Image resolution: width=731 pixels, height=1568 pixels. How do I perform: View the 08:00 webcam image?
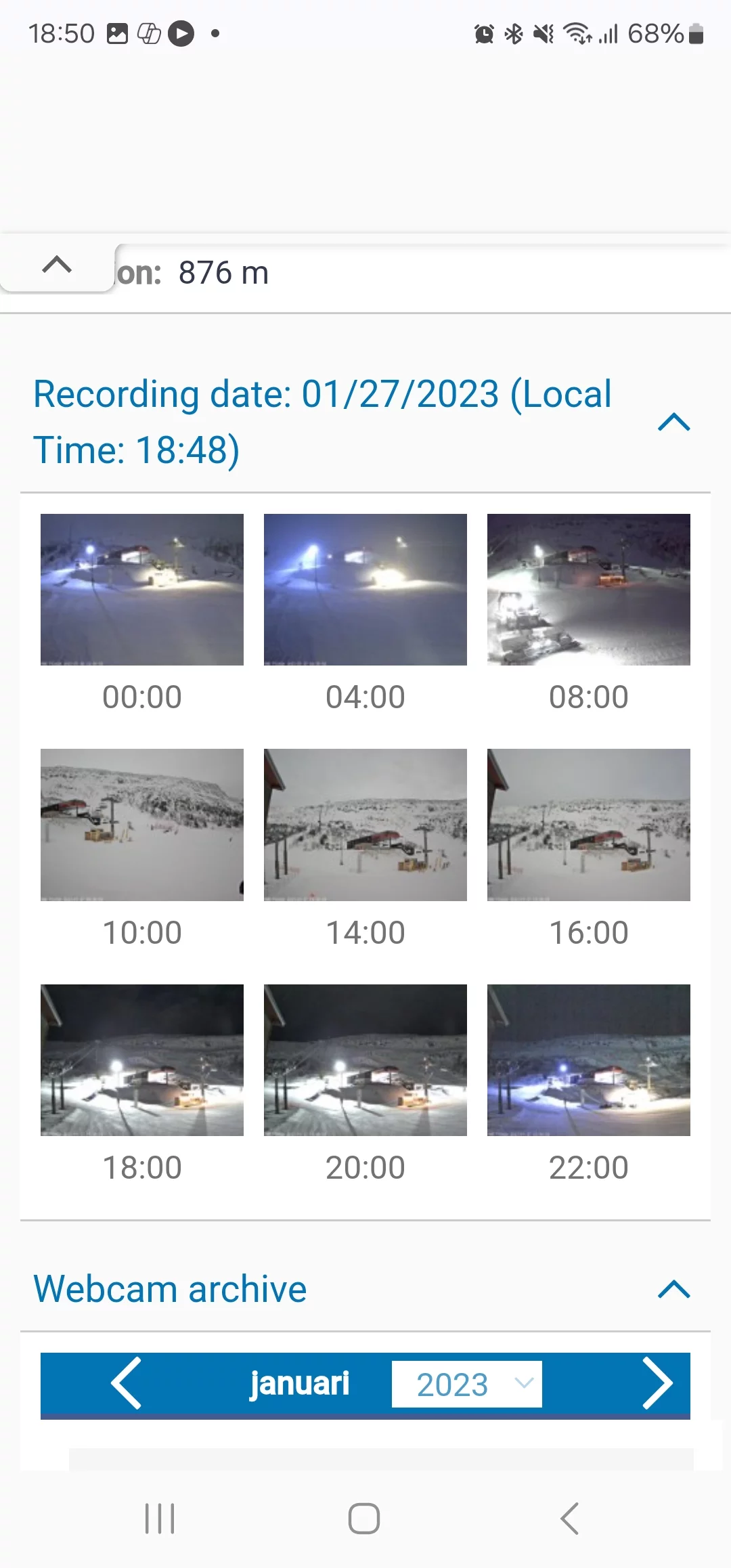(x=588, y=590)
